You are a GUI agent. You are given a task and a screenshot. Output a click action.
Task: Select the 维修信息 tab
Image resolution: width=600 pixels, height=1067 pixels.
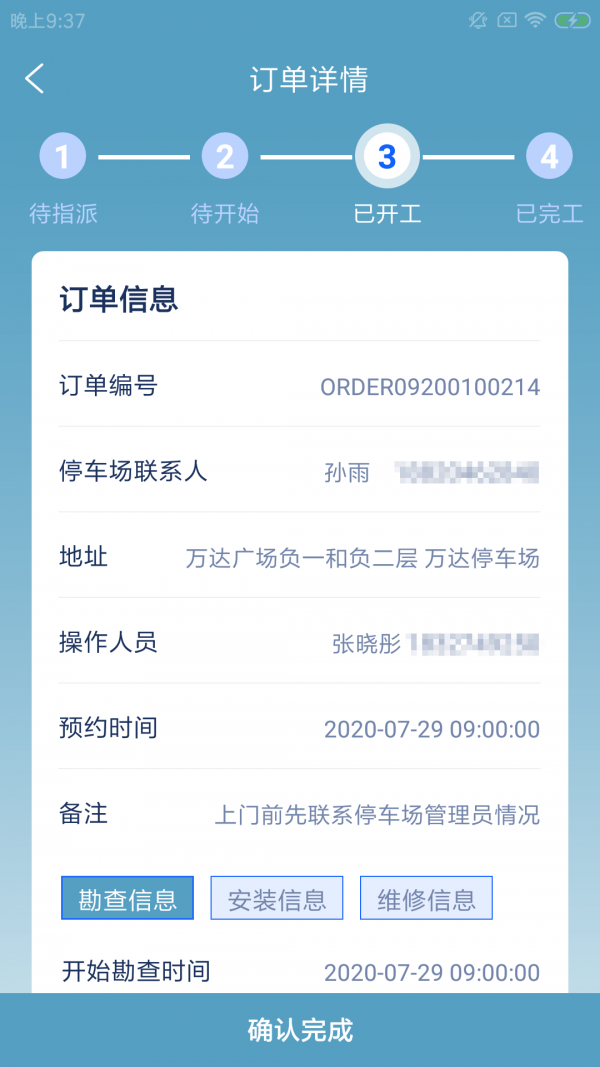[x=426, y=898]
